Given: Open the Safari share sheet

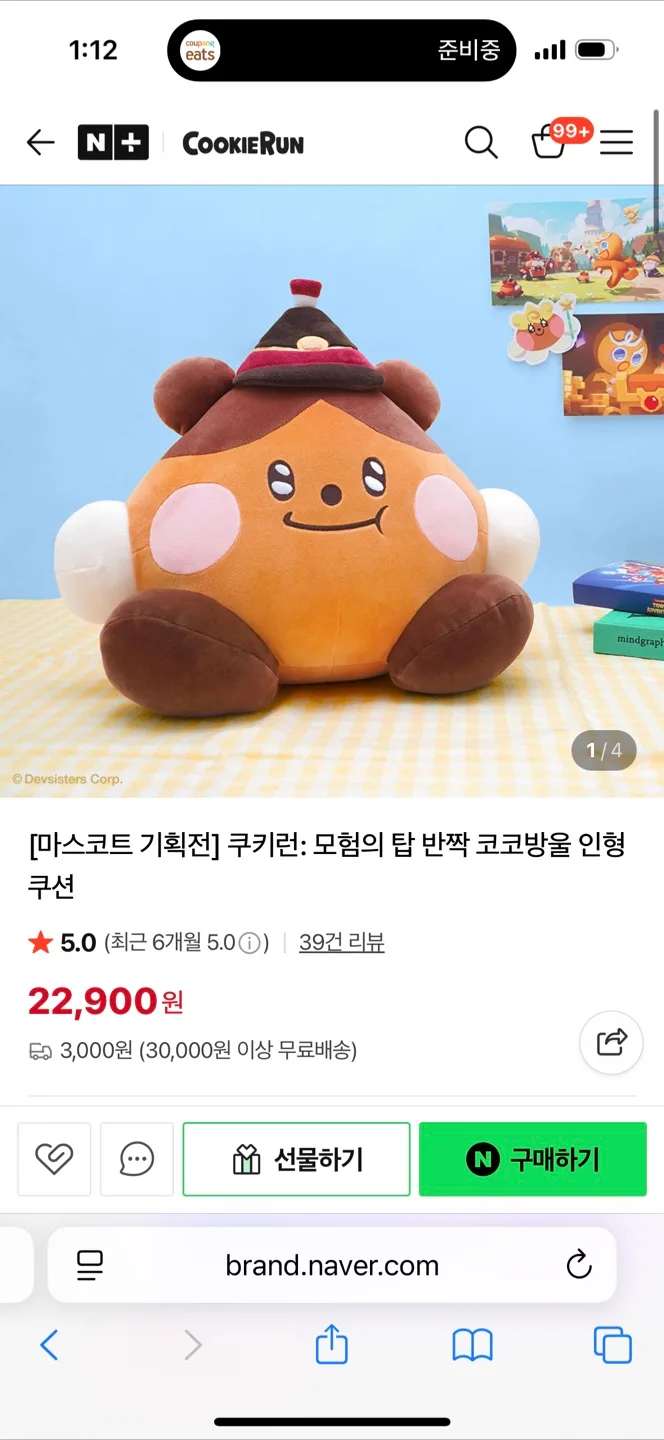Looking at the screenshot, I should point(332,1345).
